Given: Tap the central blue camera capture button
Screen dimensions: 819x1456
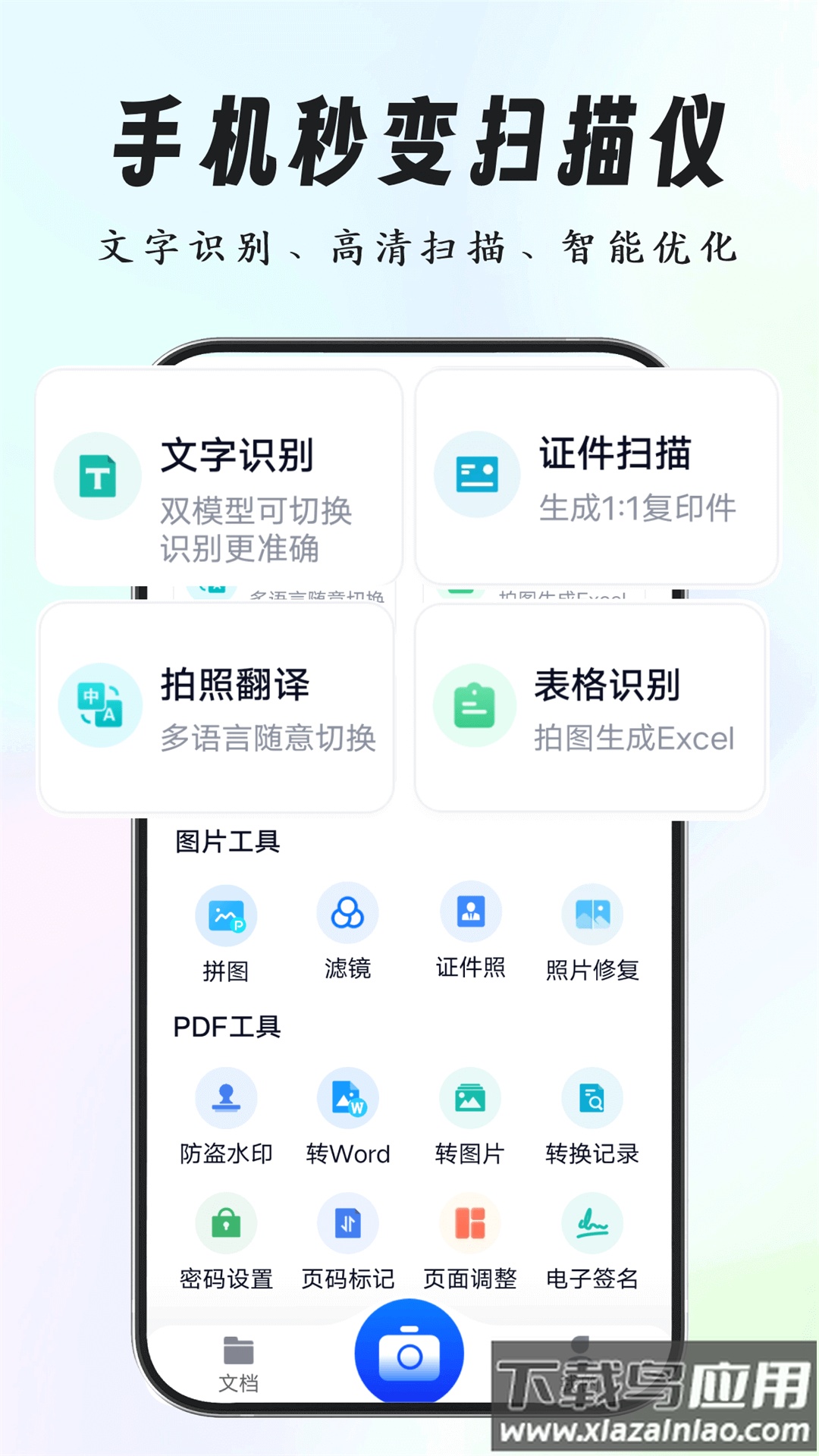Looking at the screenshot, I should [409, 1355].
